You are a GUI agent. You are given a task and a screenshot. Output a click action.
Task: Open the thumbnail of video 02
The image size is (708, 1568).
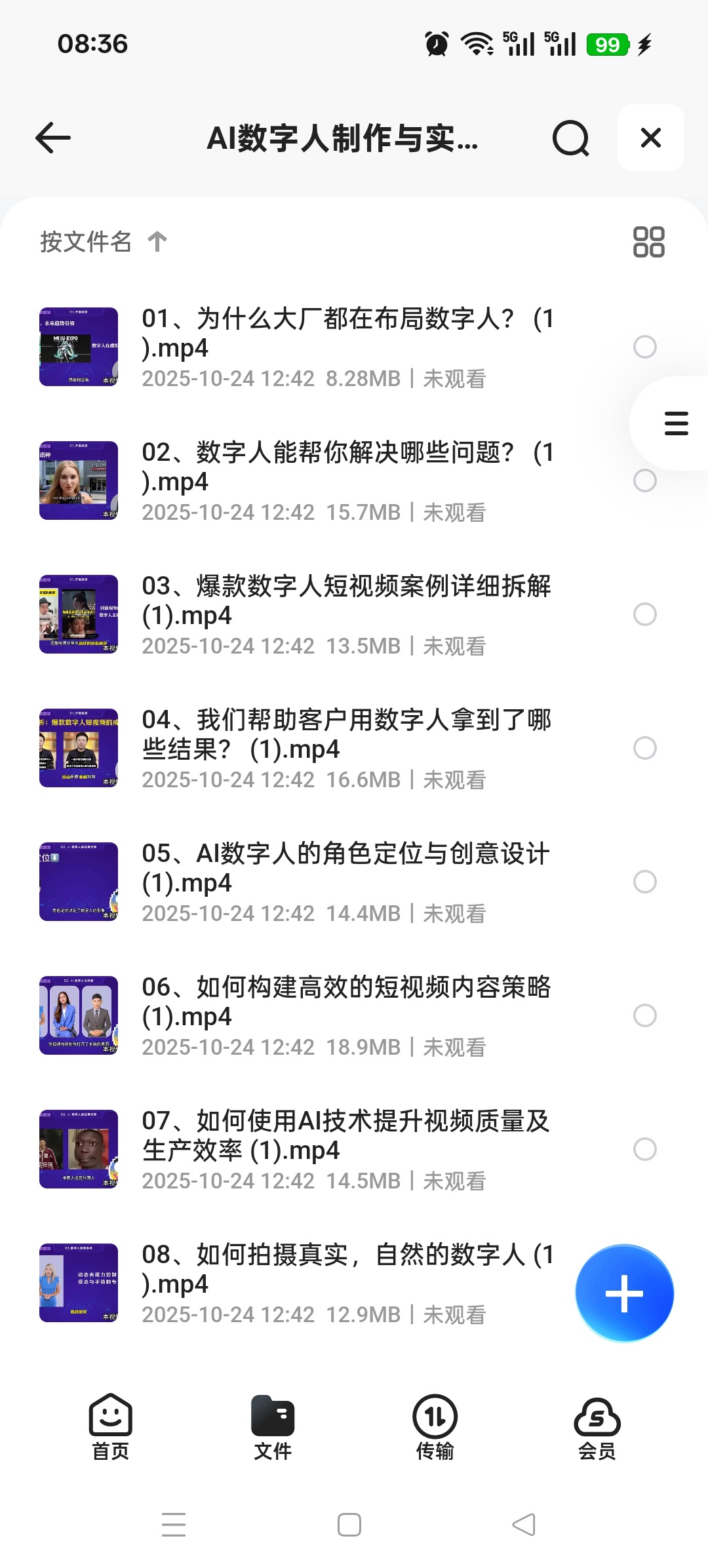coord(78,479)
